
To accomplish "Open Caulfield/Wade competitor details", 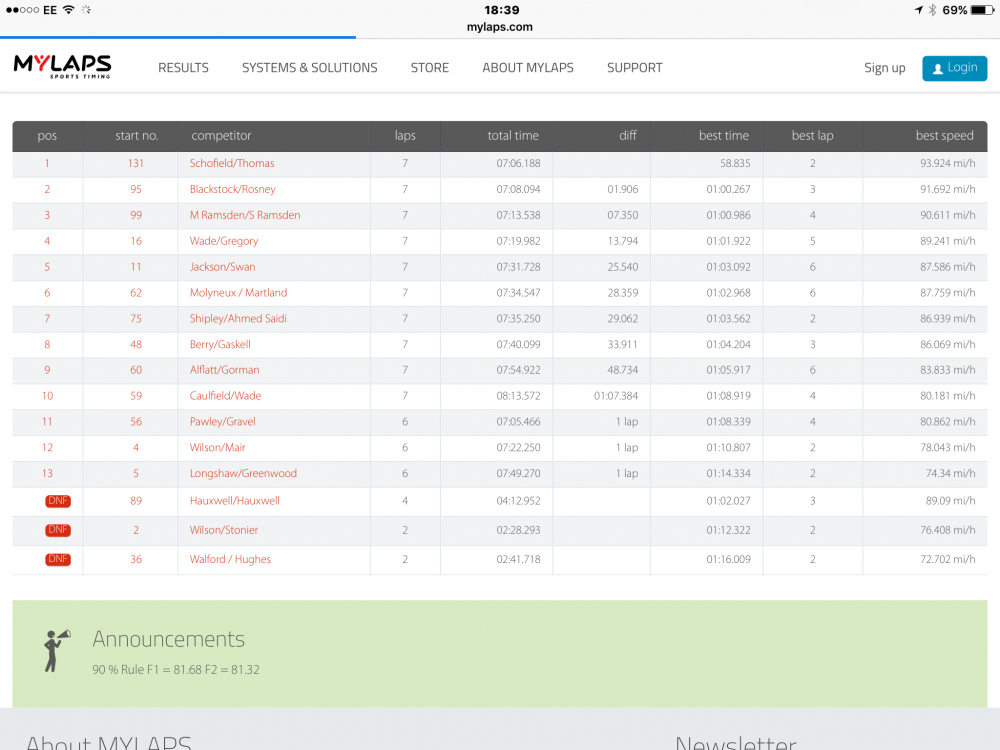I will (x=225, y=396).
